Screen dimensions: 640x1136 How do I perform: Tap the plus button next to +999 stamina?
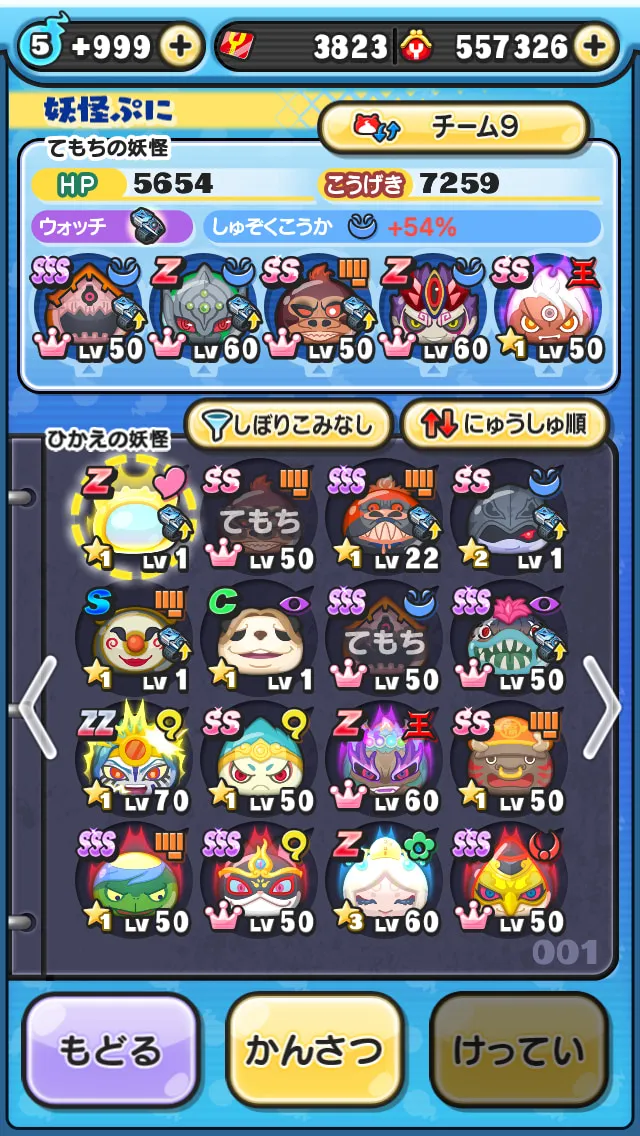pos(180,46)
